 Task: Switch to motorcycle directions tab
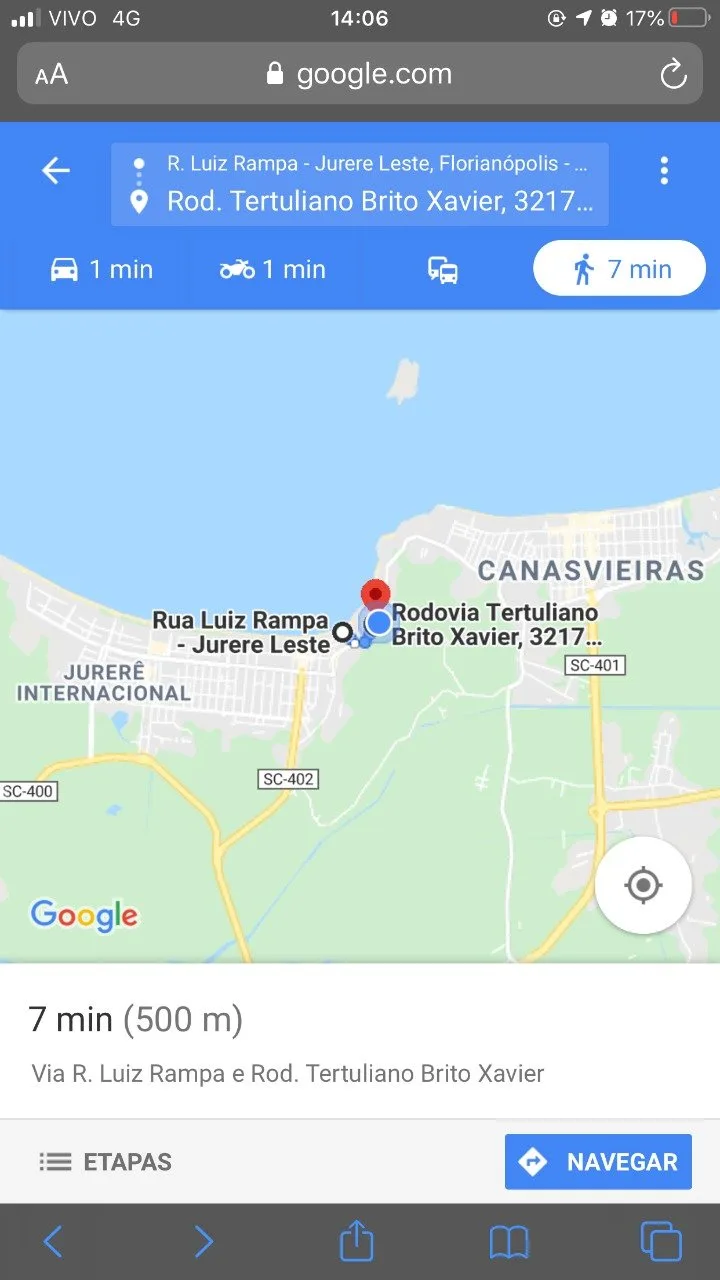(x=272, y=269)
